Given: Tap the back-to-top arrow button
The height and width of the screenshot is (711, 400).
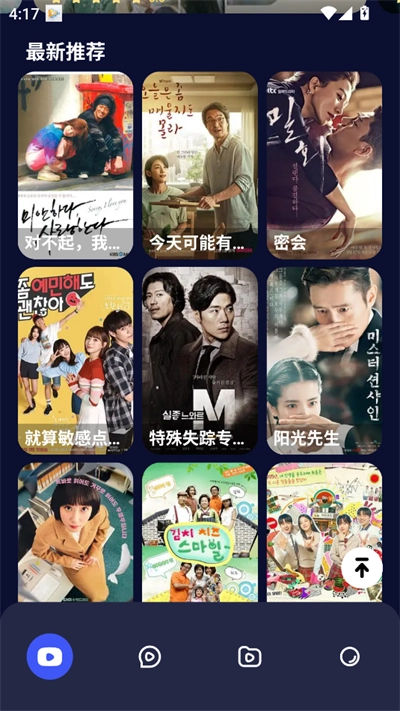Looking at the screenshot, I should point(361,568).
